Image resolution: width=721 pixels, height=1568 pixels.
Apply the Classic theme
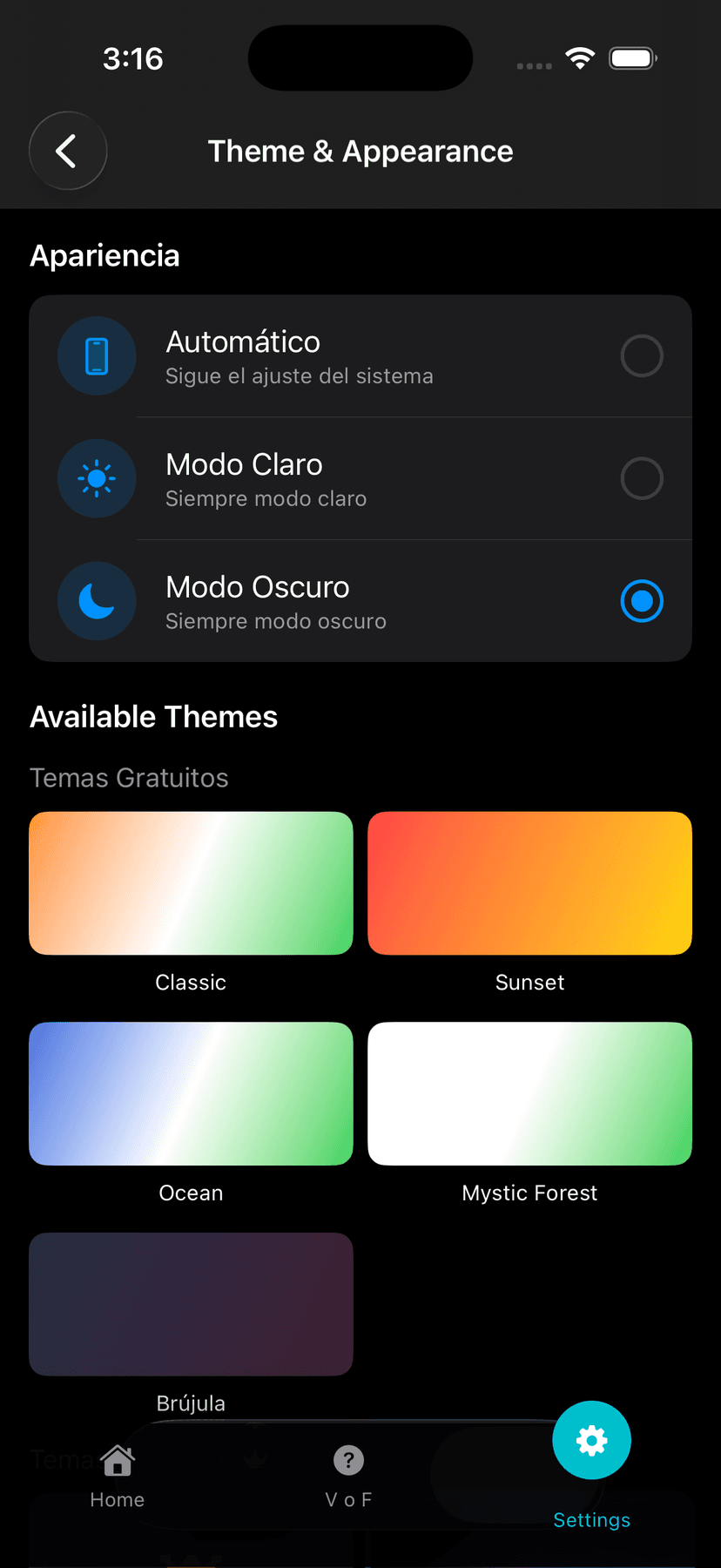(191, 883)
